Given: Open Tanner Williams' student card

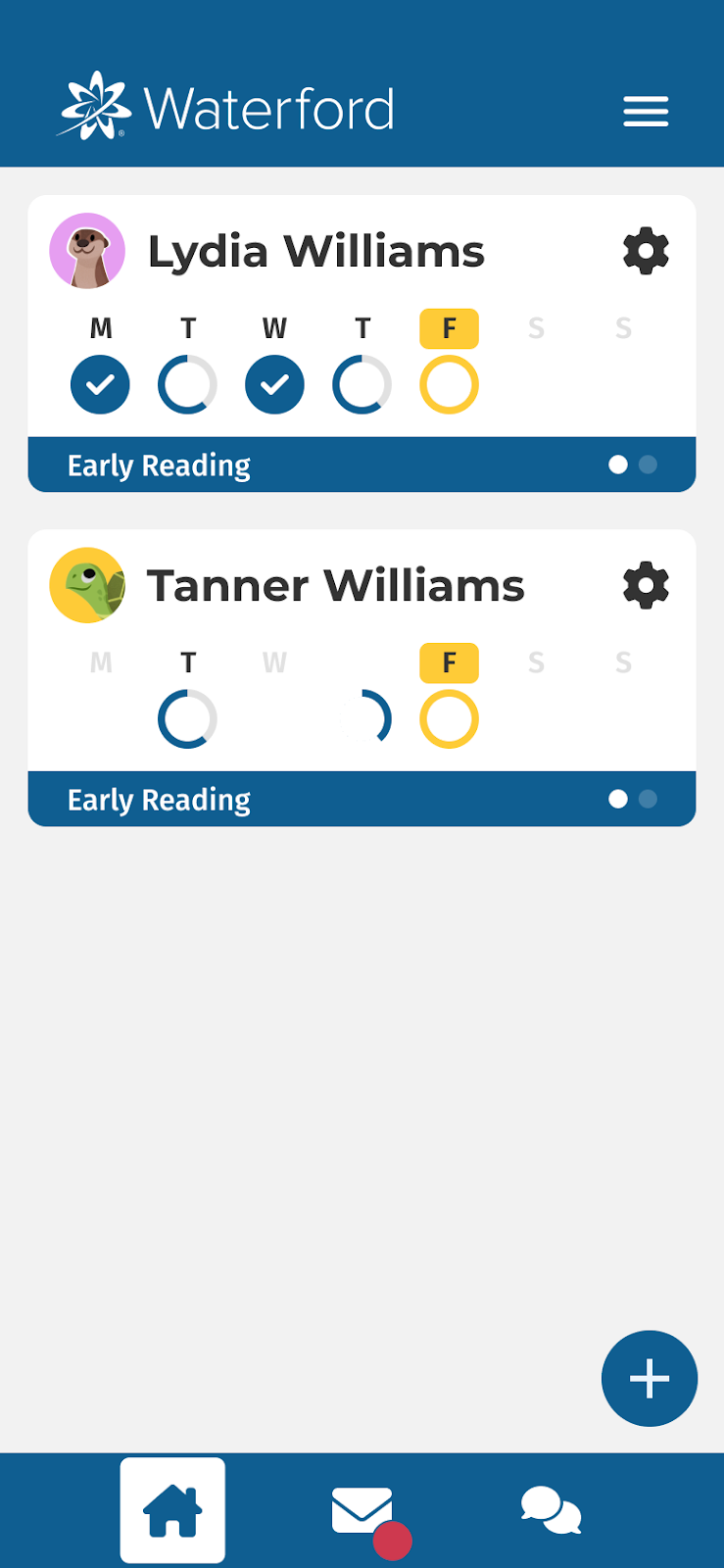Looking at the screenshot, I should coord(362,678).
